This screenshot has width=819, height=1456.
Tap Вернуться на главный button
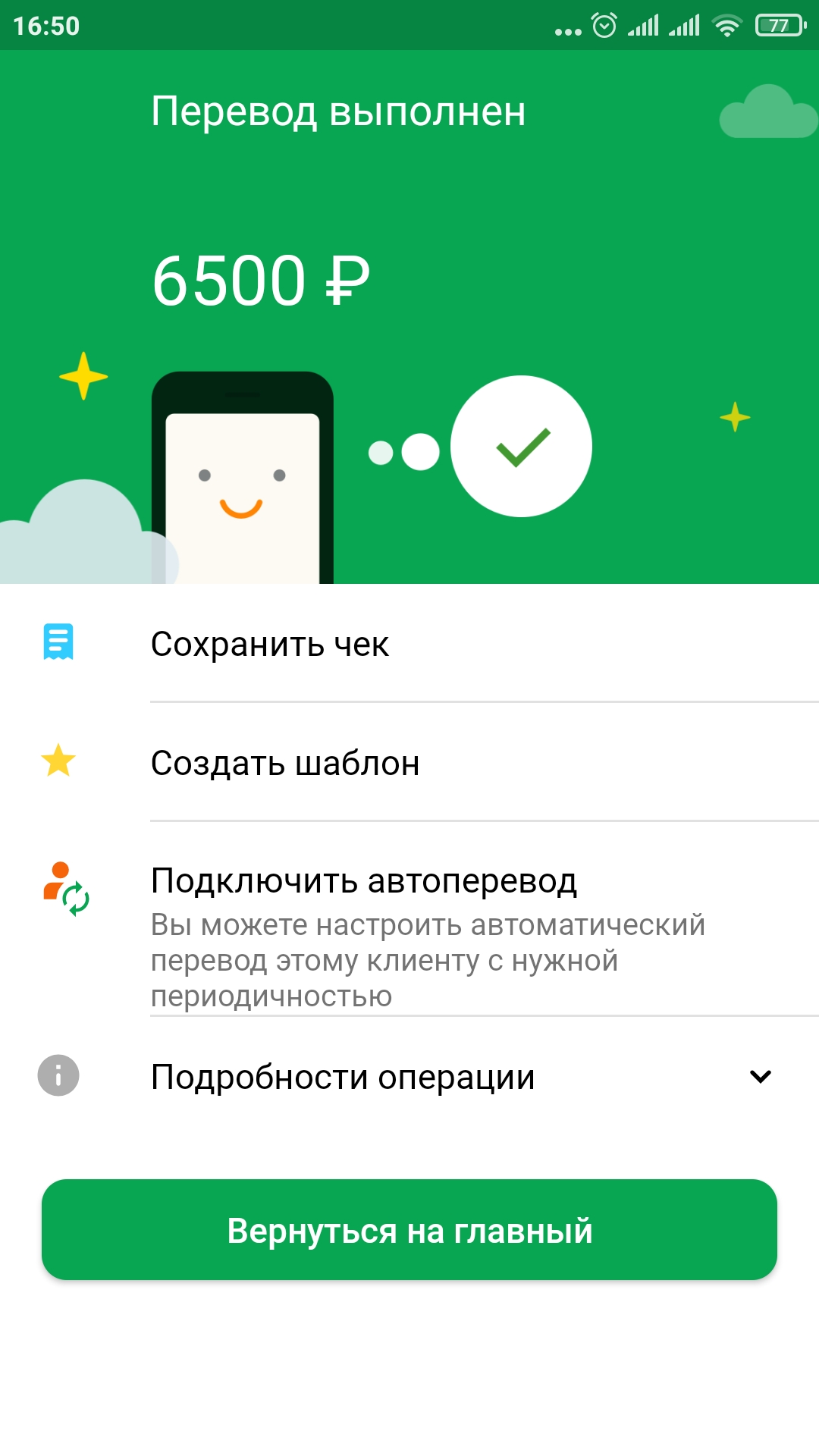tap(409, 1230)
